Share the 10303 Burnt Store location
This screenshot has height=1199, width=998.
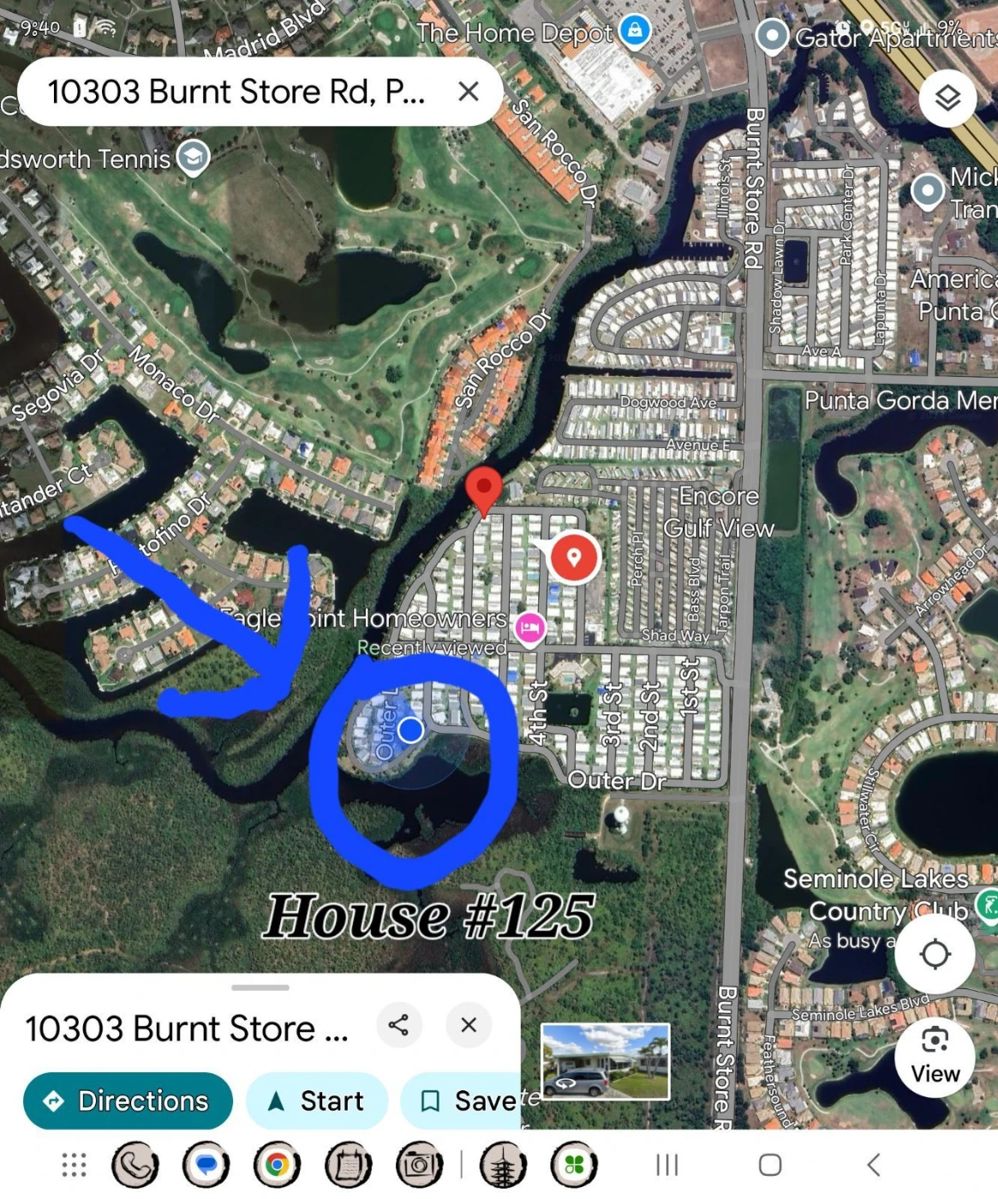pos(399,1025)
